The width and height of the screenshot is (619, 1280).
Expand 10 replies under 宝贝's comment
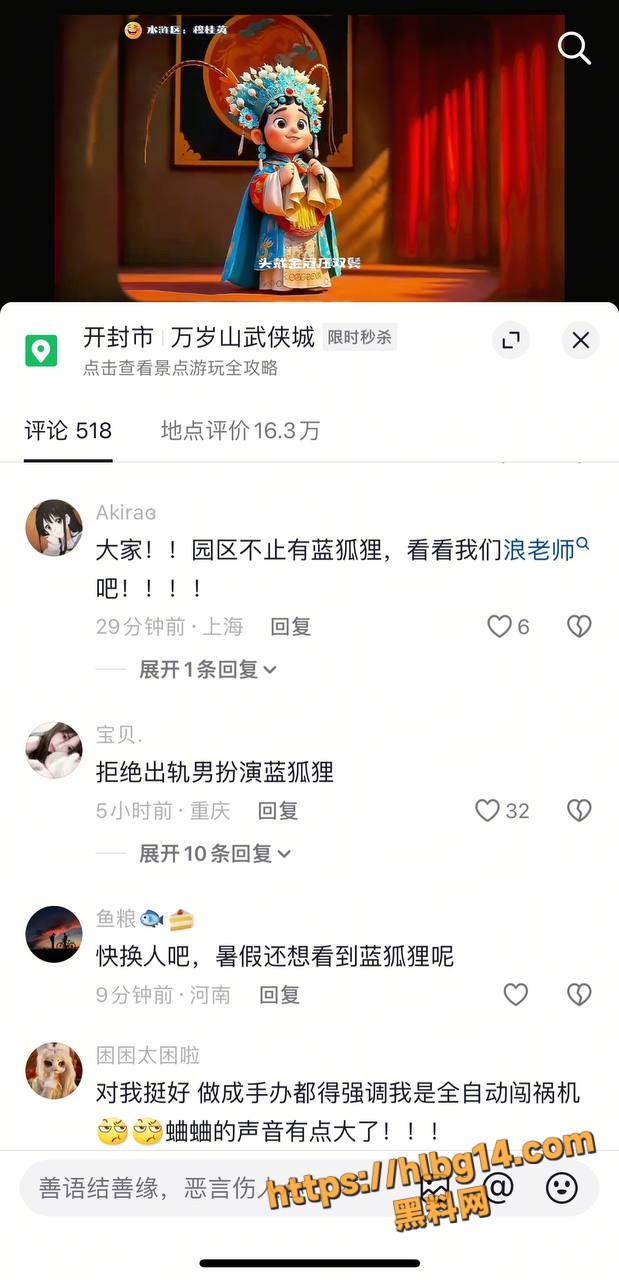215,854
